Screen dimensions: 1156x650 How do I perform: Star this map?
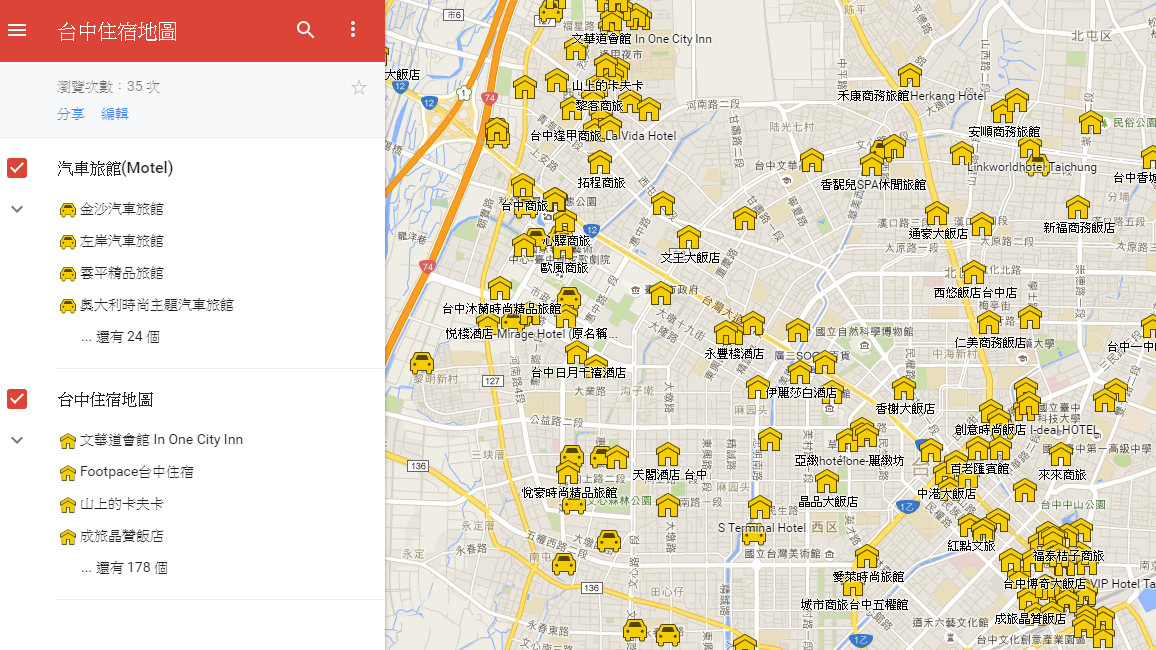(359, 88)
